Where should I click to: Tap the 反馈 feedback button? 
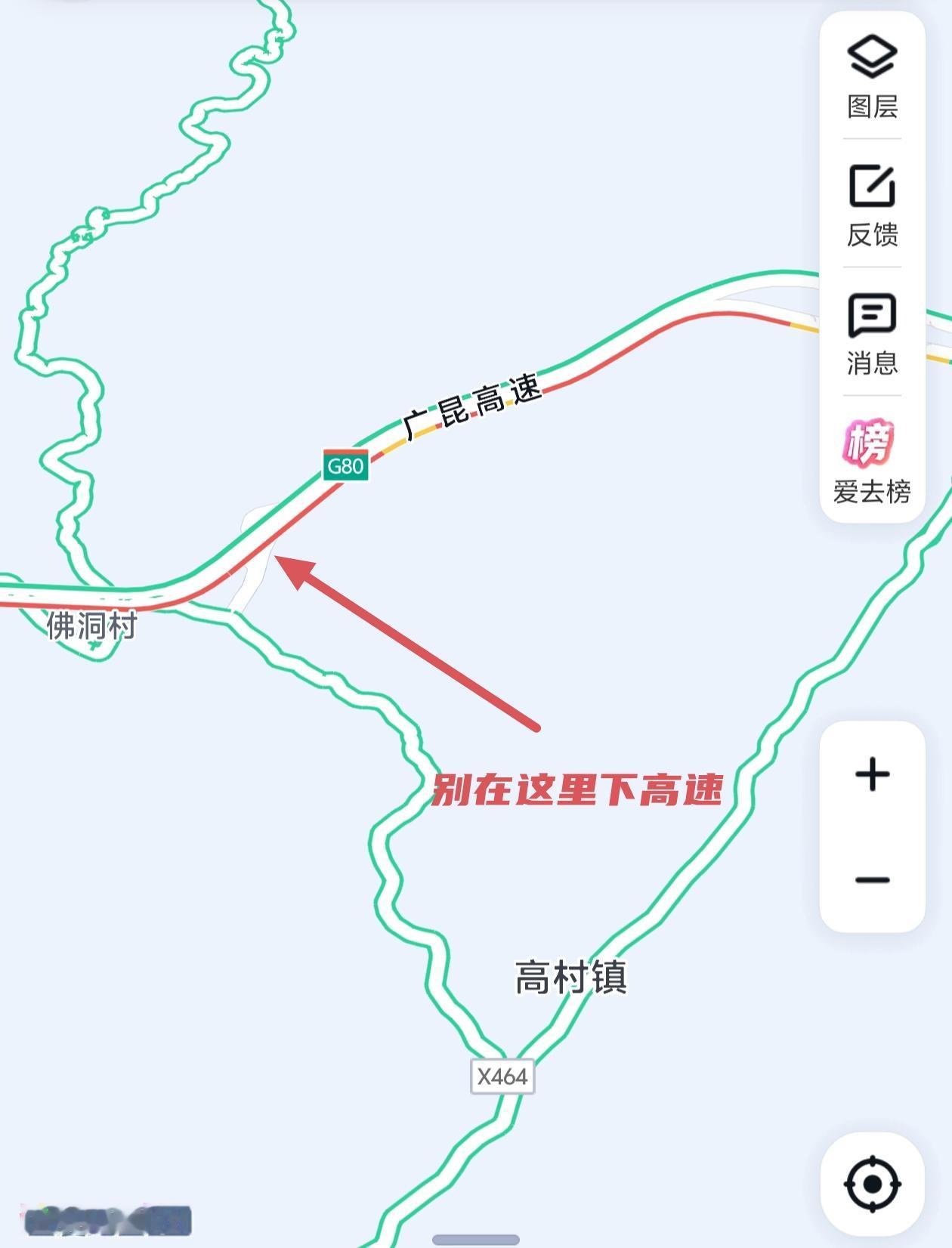coord(872,204)
